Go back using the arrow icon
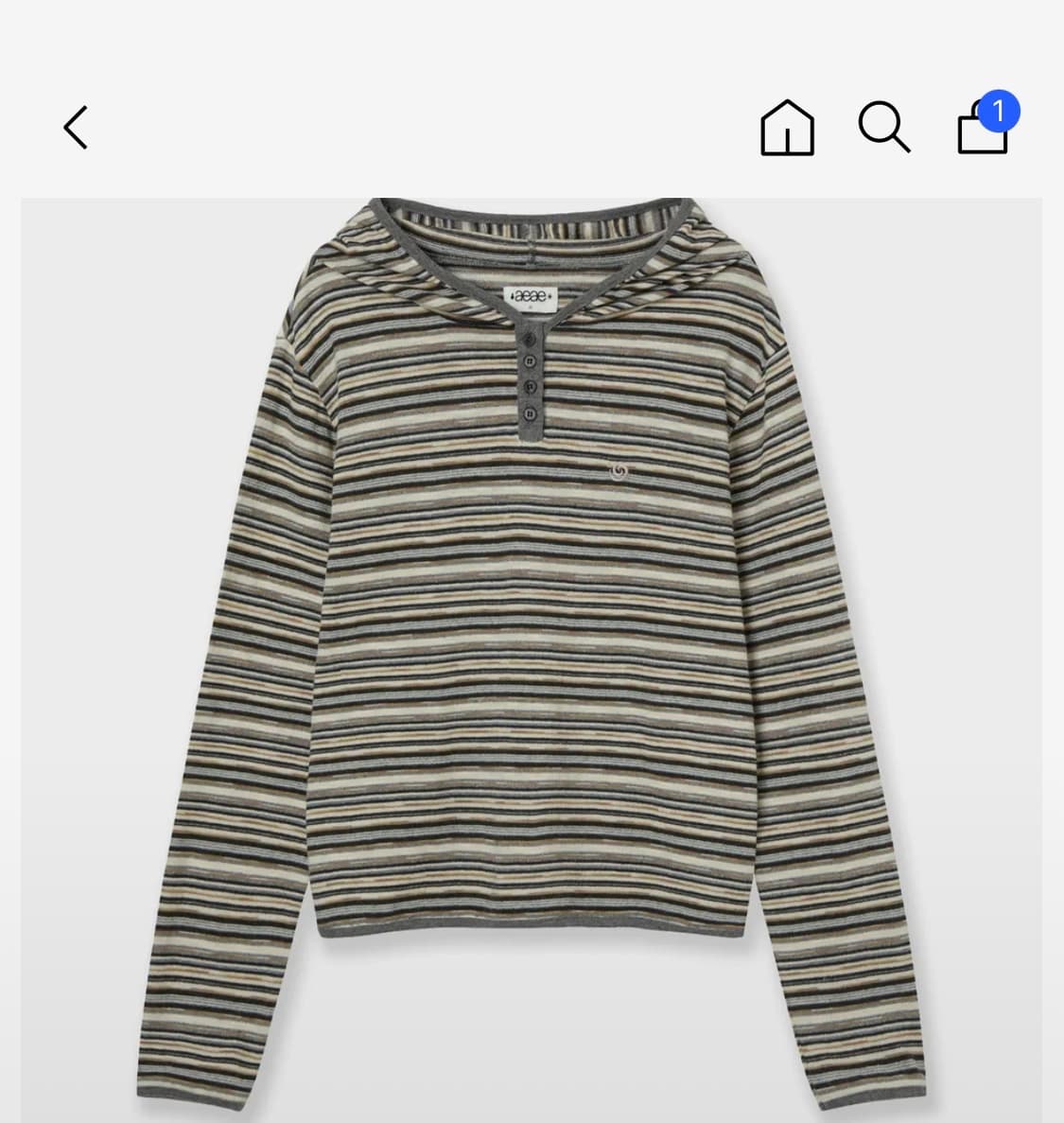 (x=76, y=128)
